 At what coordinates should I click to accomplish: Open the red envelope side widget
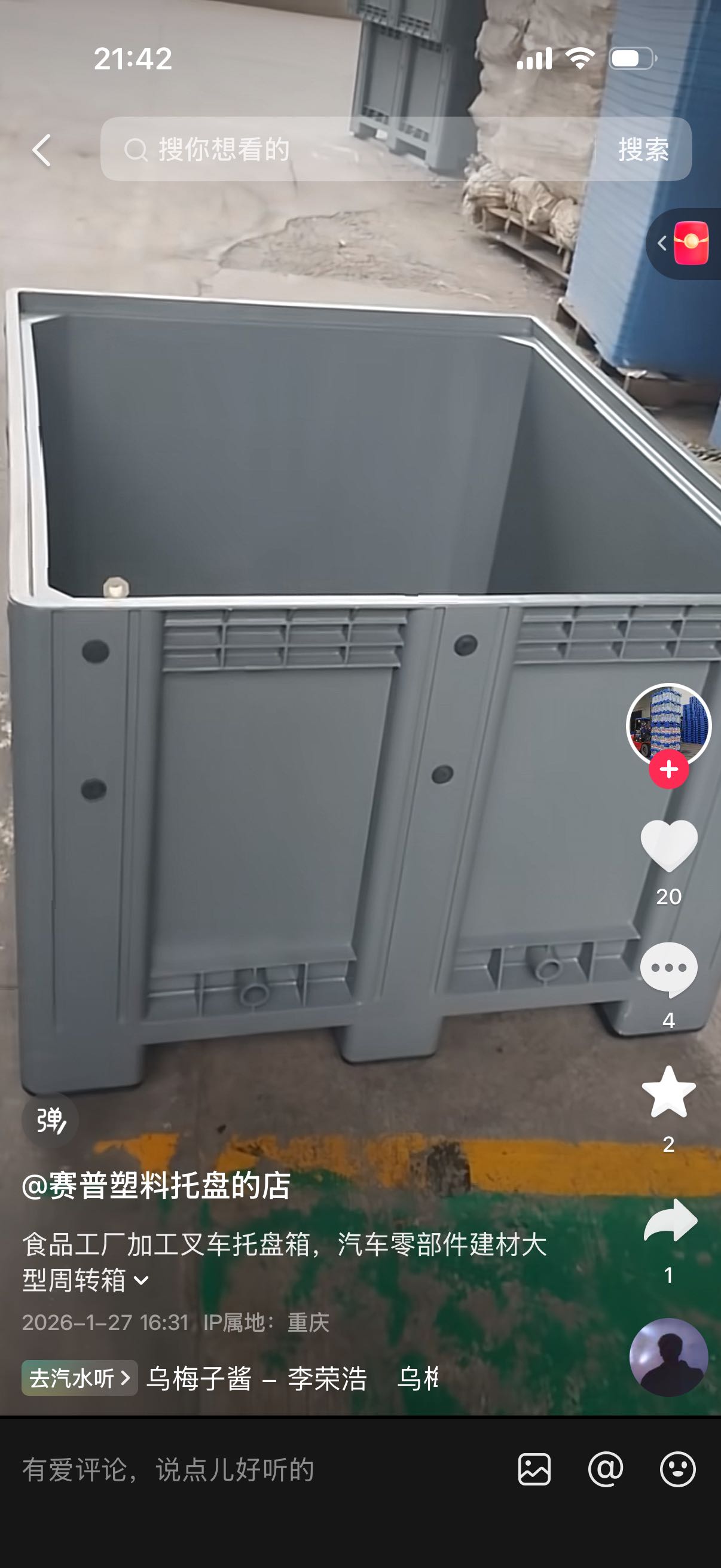pos(689,243)
